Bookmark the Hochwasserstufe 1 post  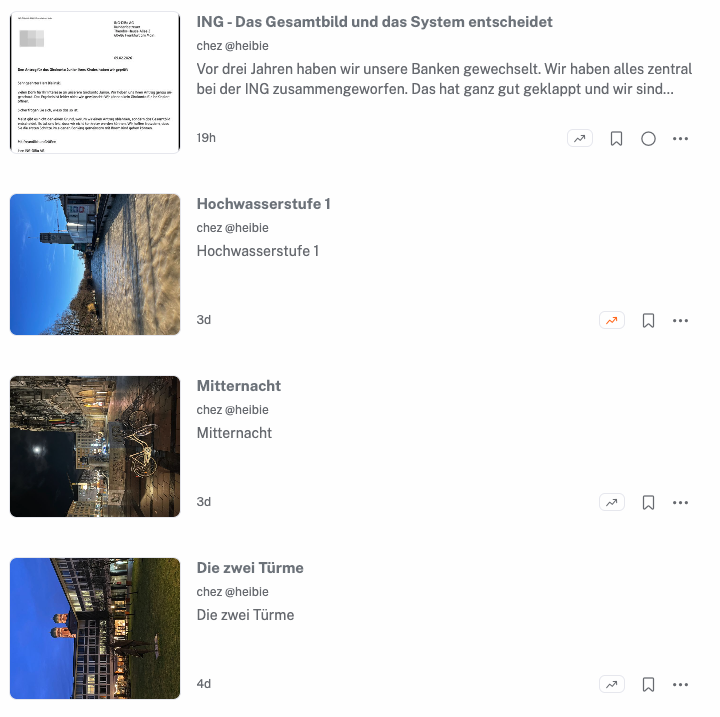coord(648,321)
